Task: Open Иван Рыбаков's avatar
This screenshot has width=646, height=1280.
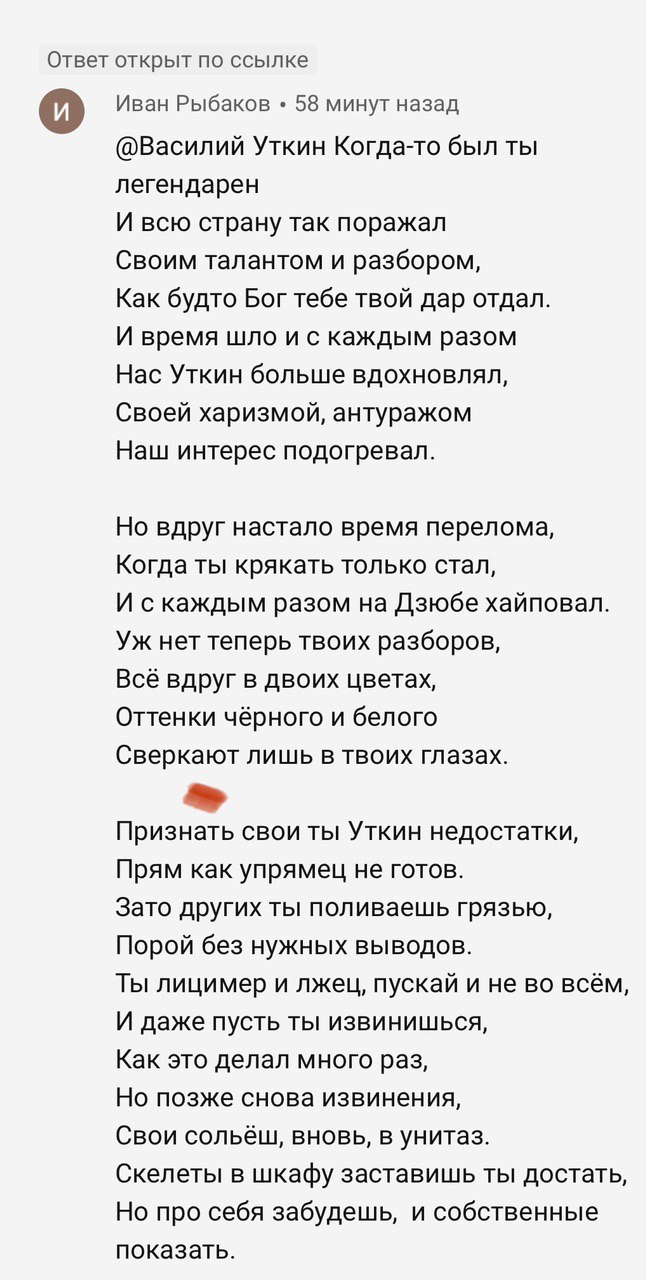Action: pyautogui.click(x=63, y=111)
